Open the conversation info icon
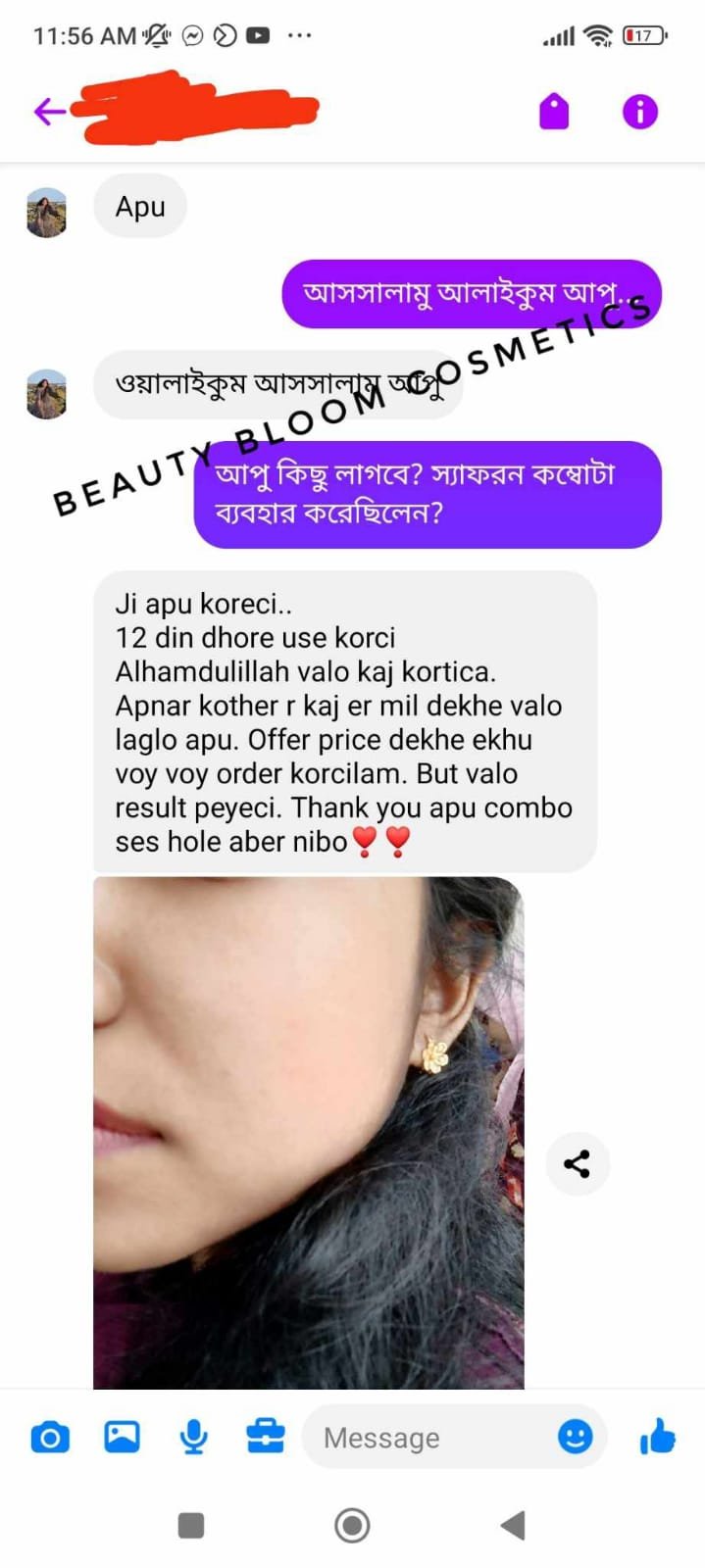Image resolution: width=705 pixels, height=1568 pixels. 640,112
